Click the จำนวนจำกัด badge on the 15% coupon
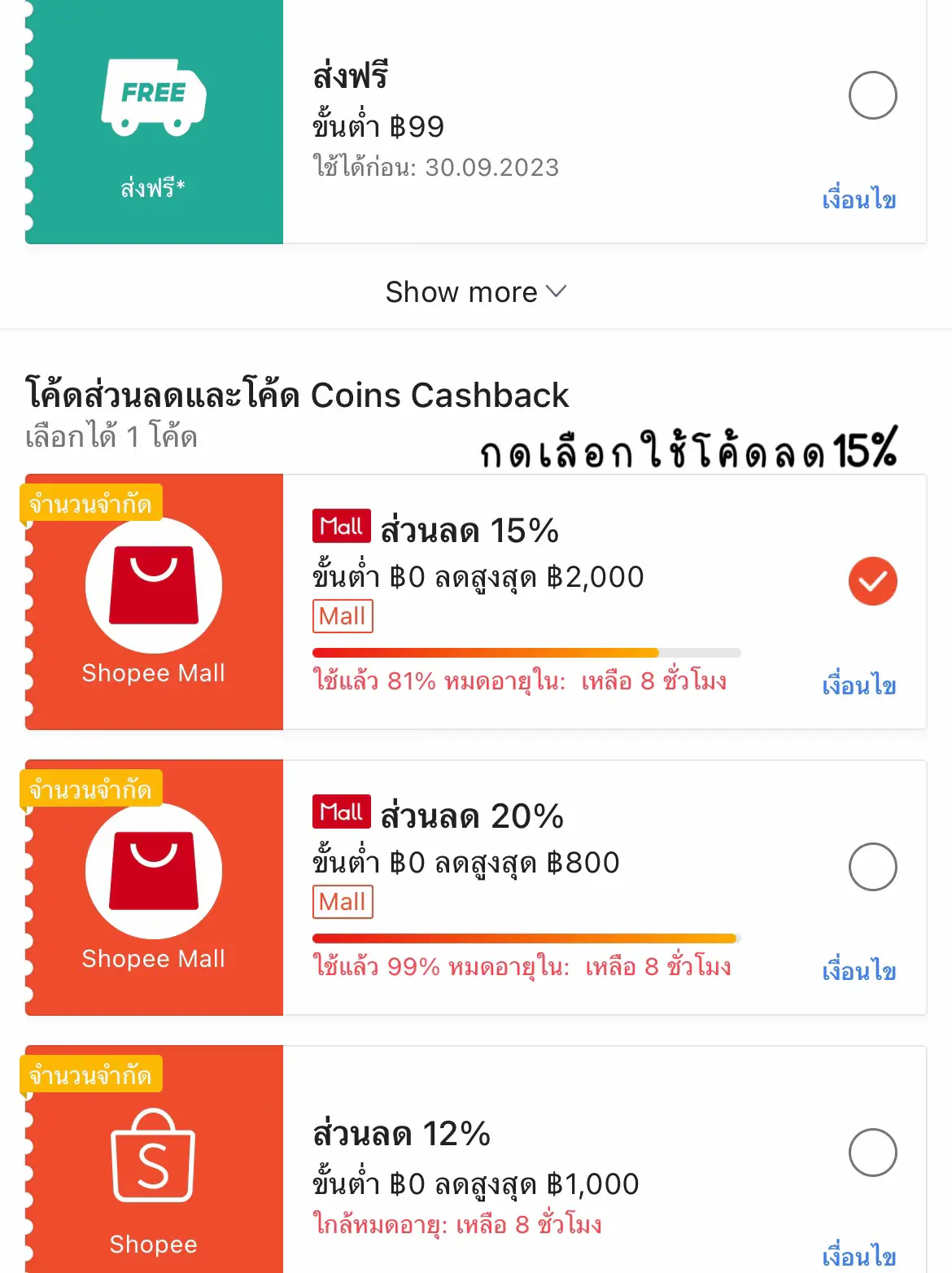 90,503
